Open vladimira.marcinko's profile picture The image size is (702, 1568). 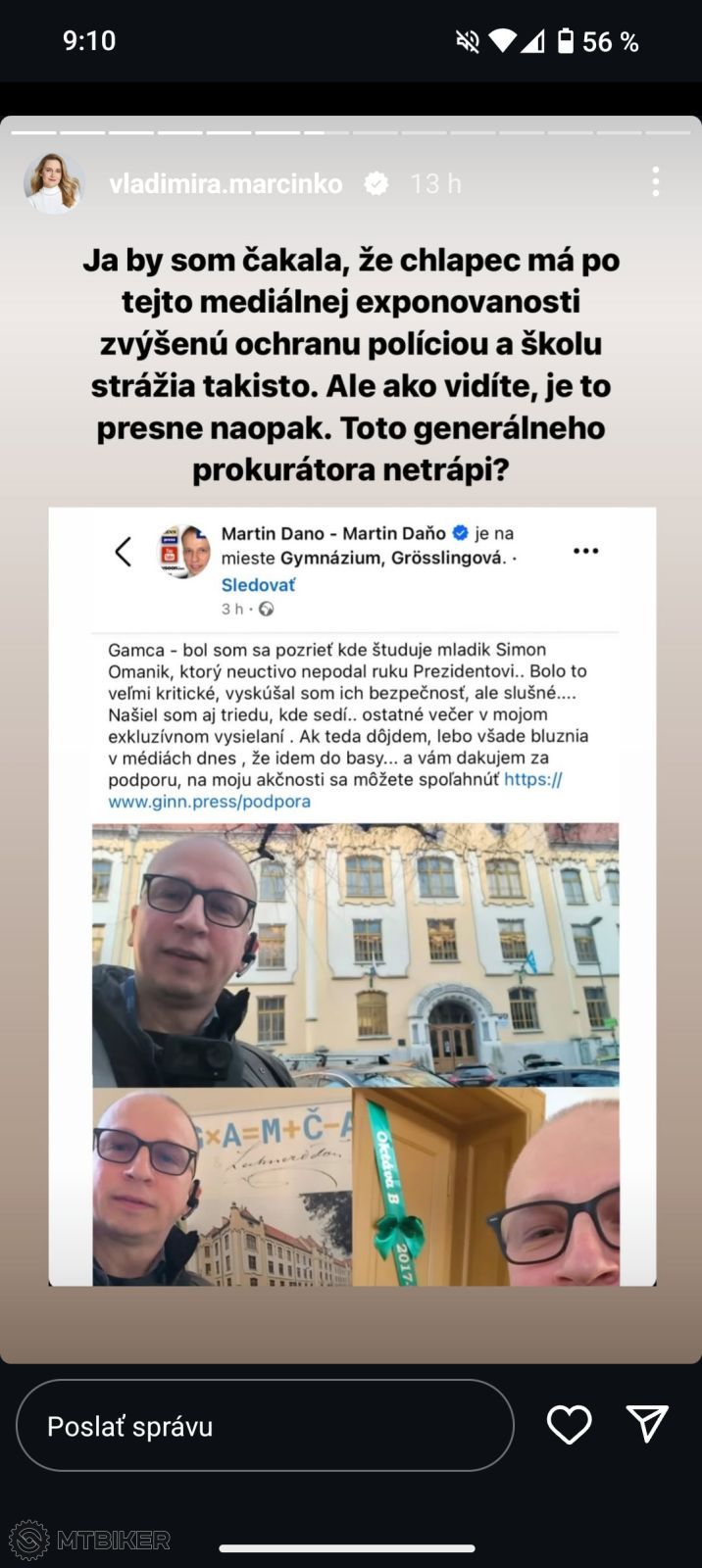[x=54, y=183]
